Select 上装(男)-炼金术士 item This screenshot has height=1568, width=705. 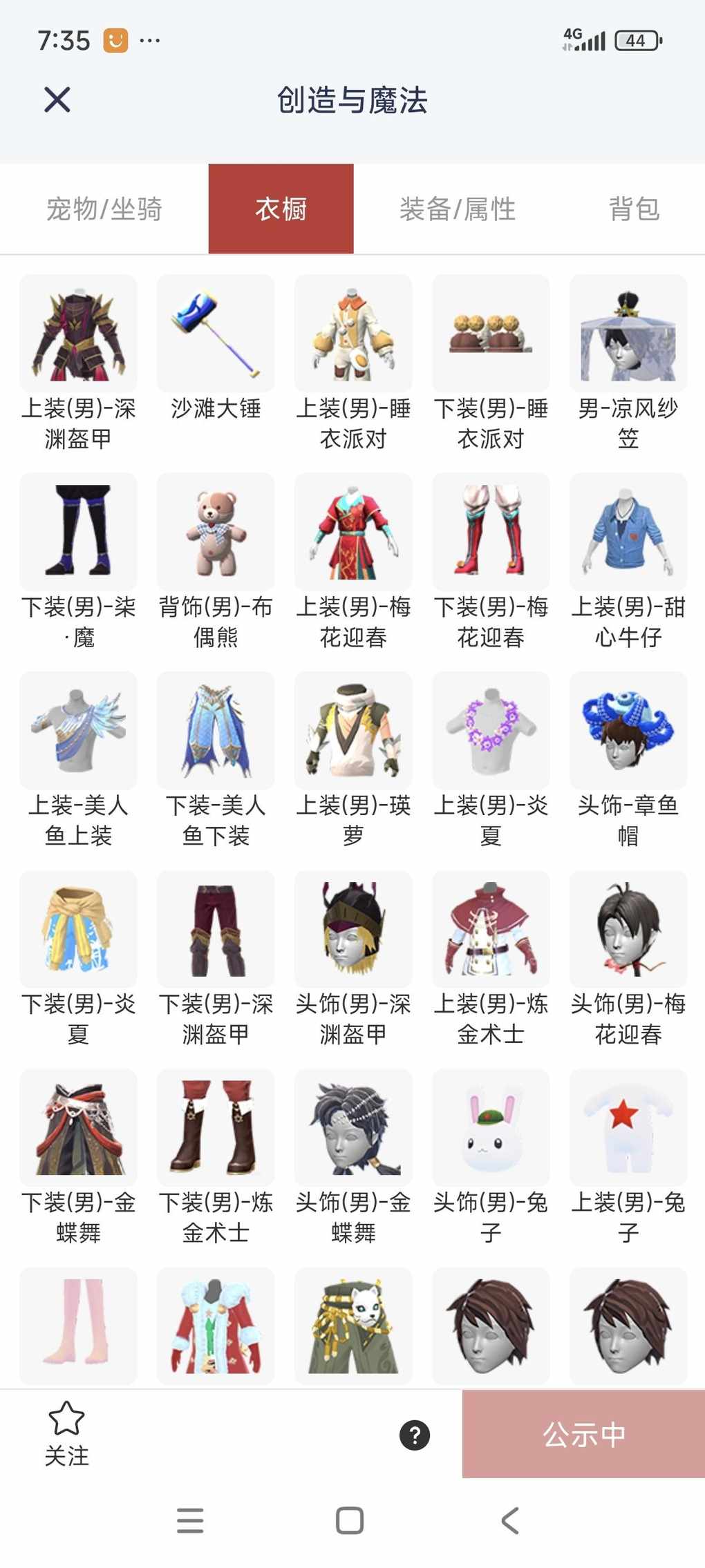491,929
